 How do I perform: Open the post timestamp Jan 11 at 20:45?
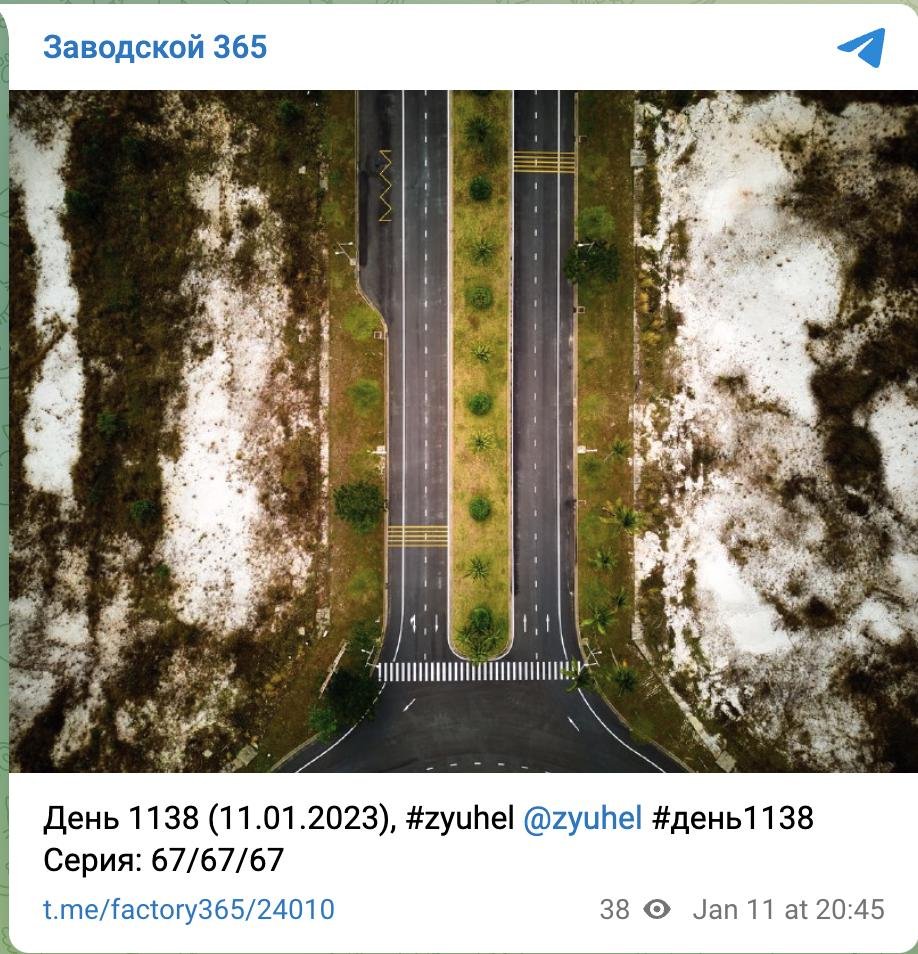coord(788,910)
